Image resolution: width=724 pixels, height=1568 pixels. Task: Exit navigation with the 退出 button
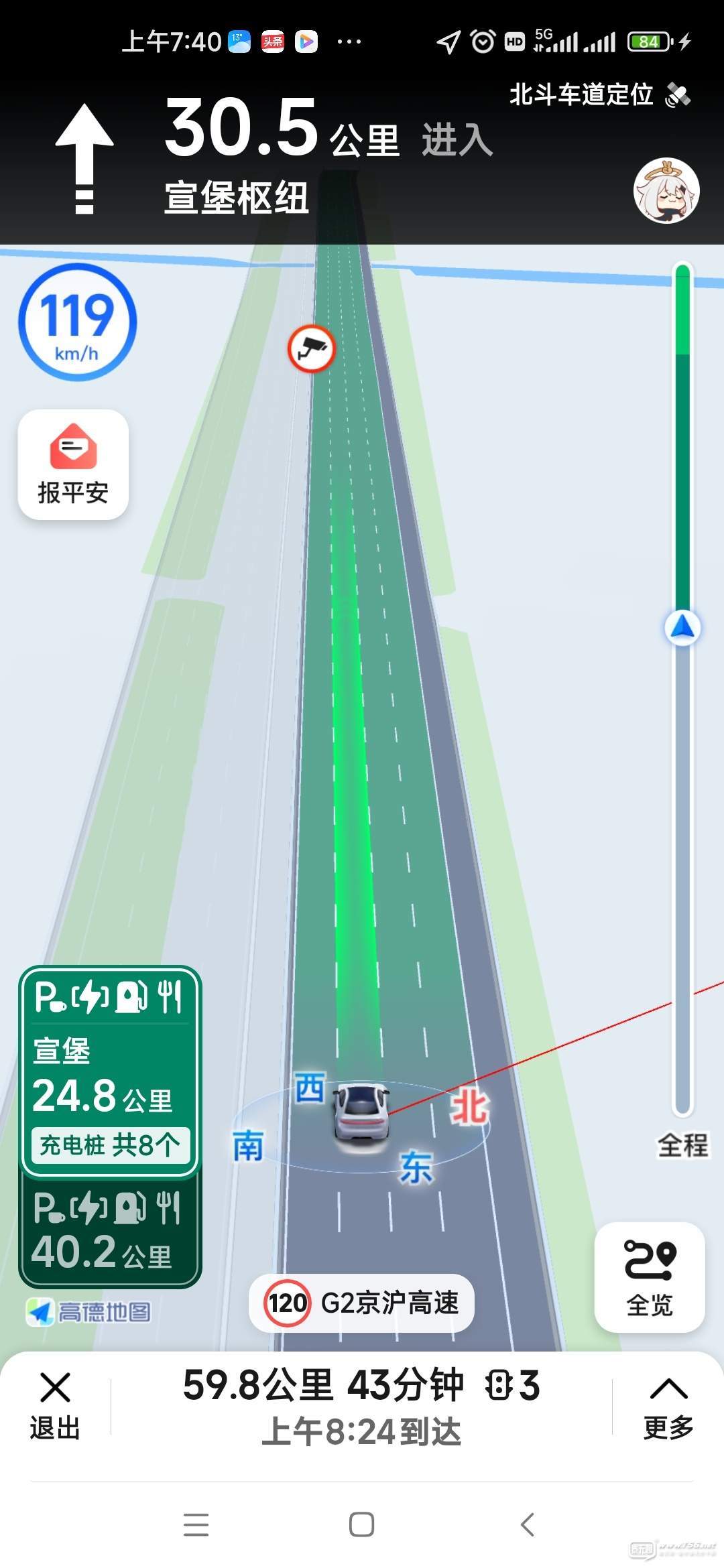coord(55,1405)
